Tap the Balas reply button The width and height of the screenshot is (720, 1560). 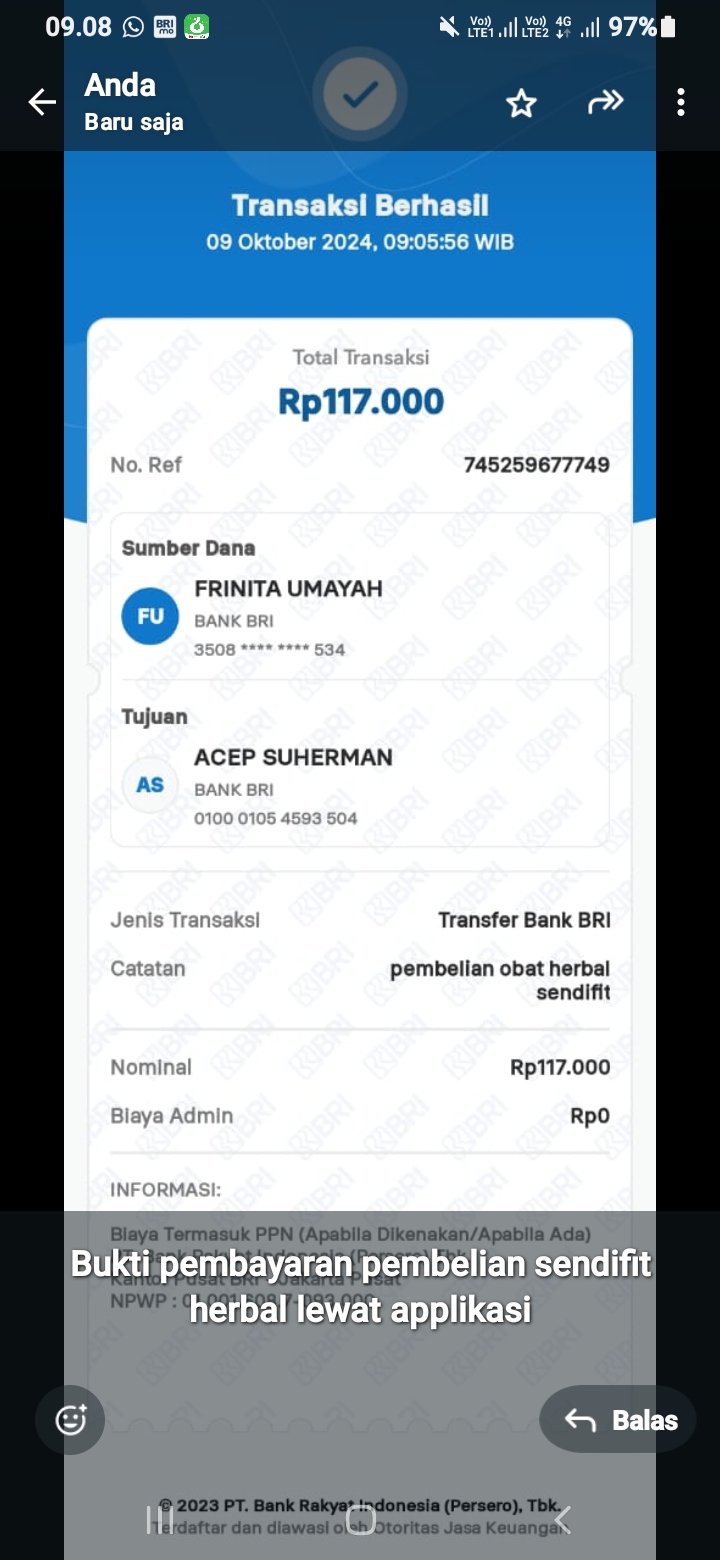coord(618,1419)
